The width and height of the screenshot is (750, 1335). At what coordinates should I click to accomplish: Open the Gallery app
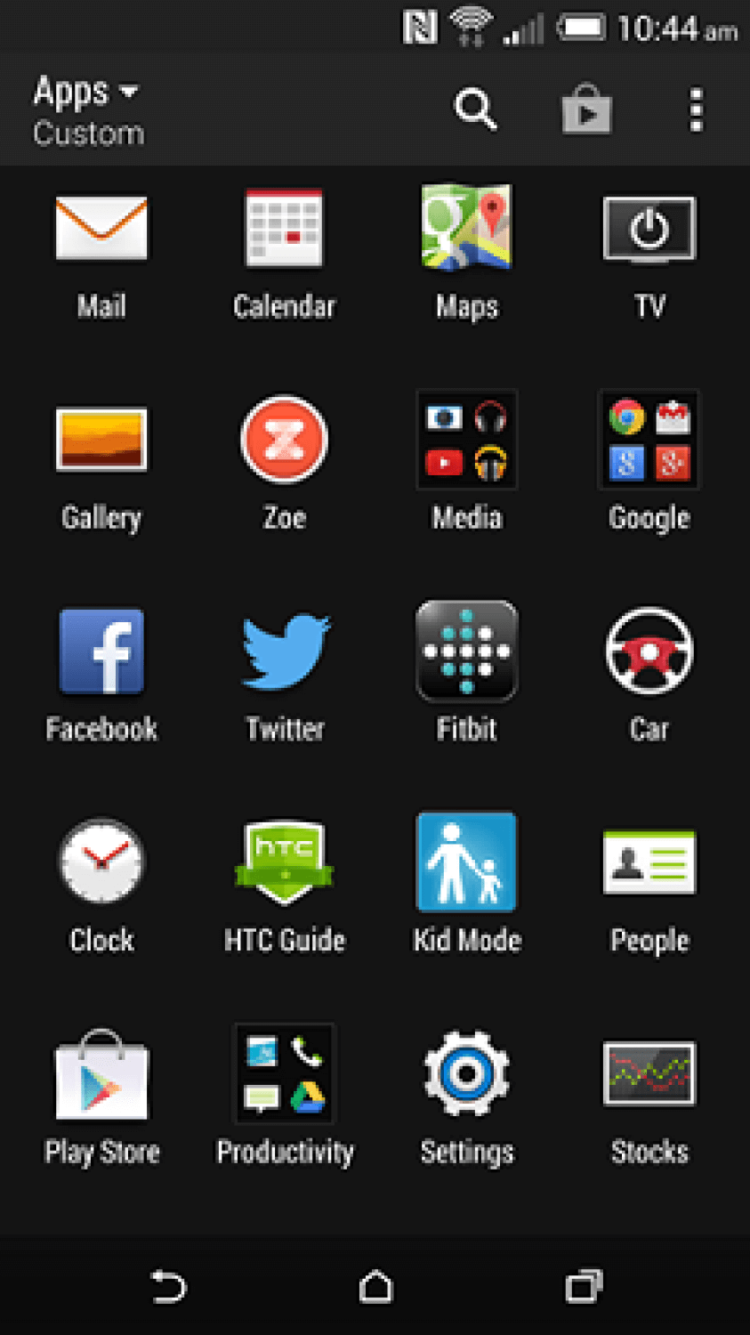tap(100, 440)
